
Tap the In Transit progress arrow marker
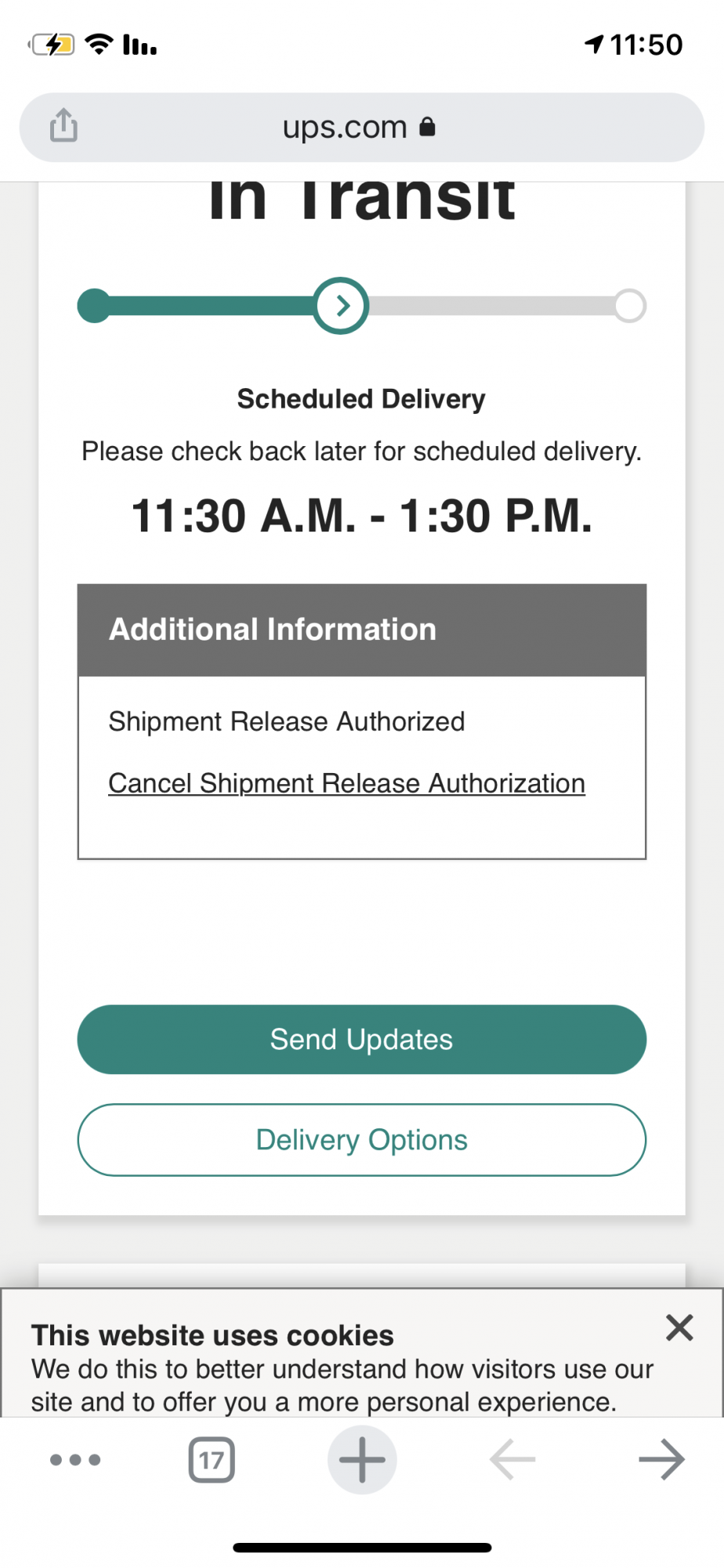342,306
